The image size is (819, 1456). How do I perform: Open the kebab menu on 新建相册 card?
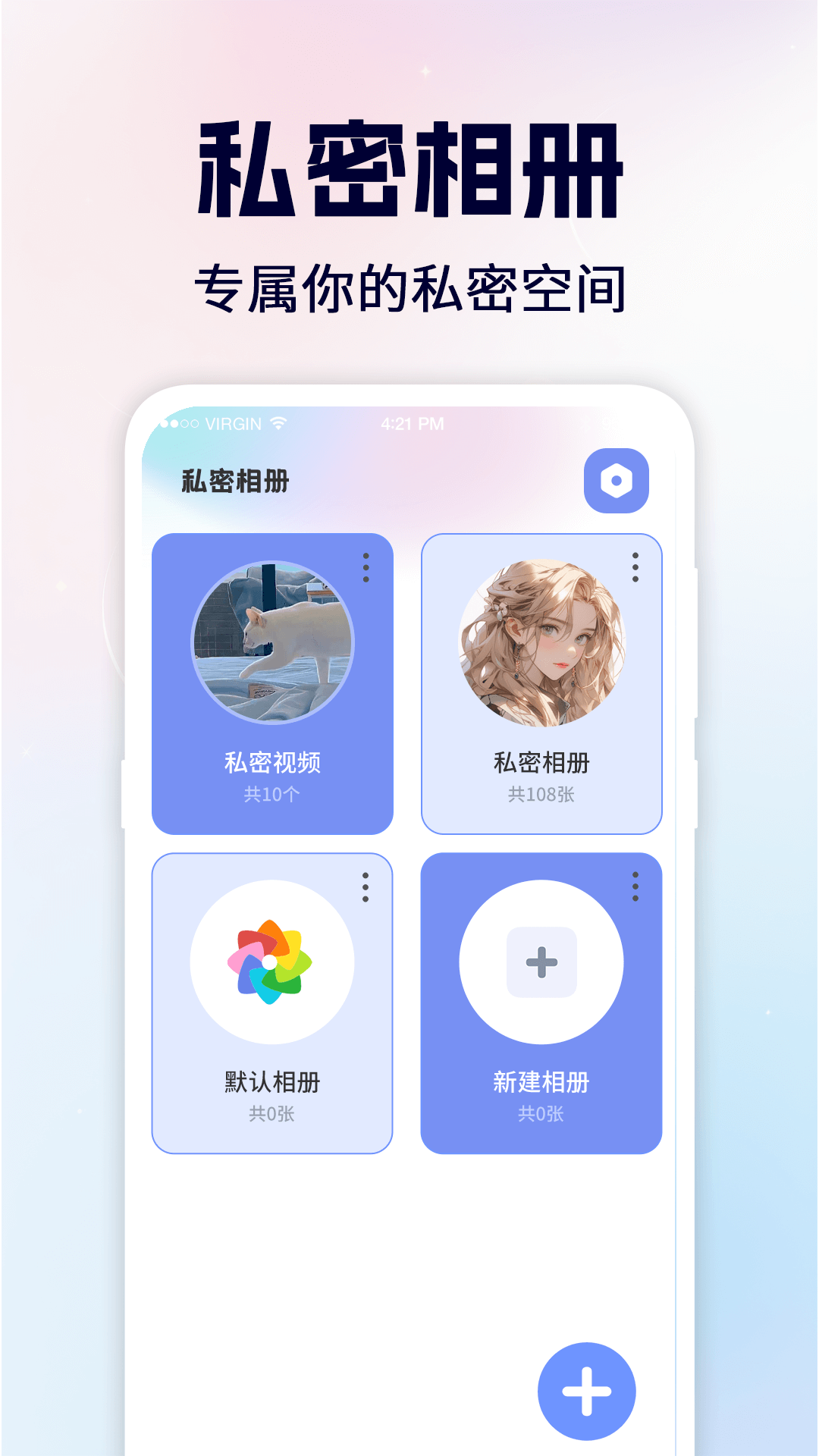pos(635,886)
